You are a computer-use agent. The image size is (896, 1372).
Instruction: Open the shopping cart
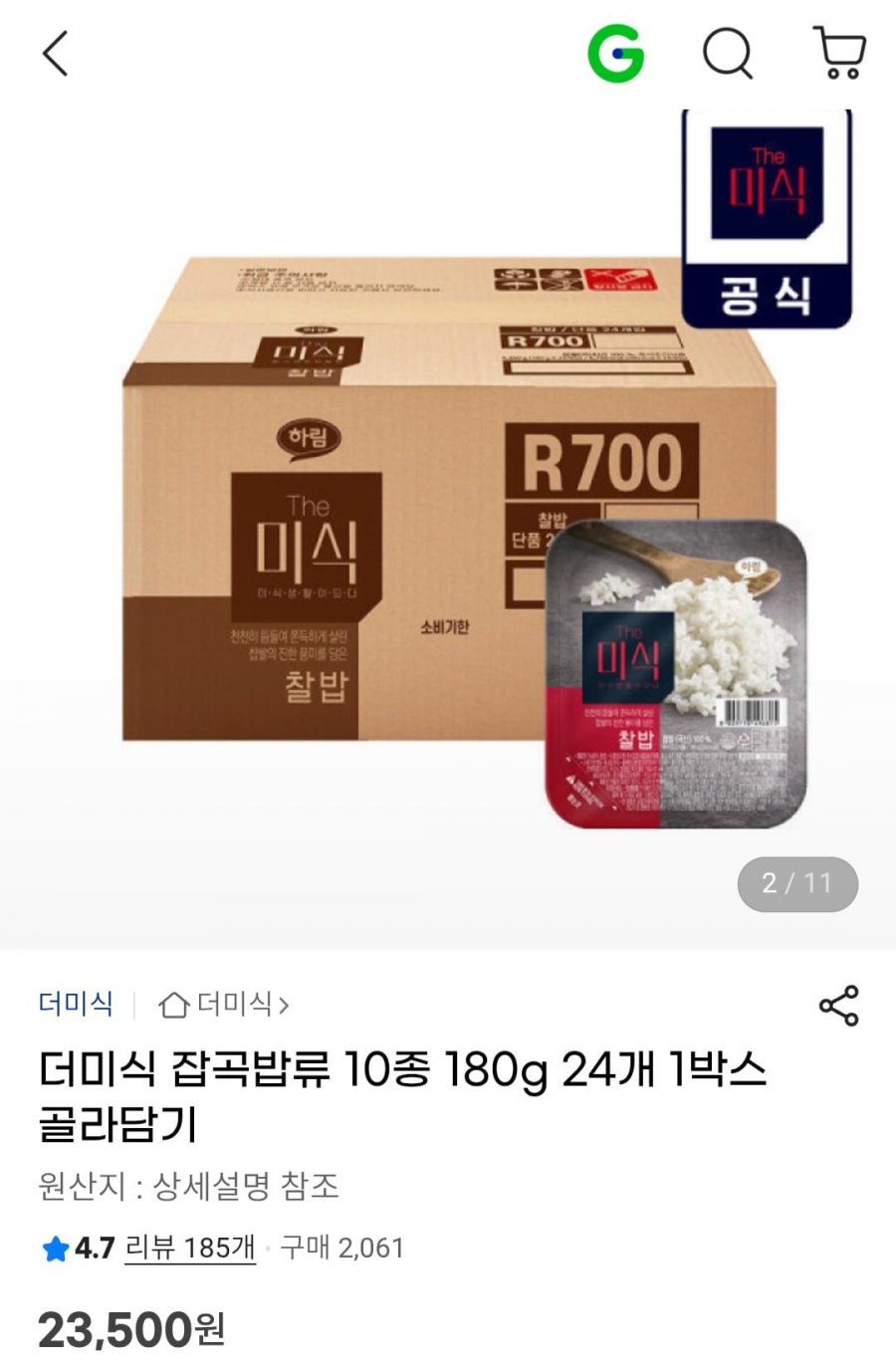[x=839, y=54]
